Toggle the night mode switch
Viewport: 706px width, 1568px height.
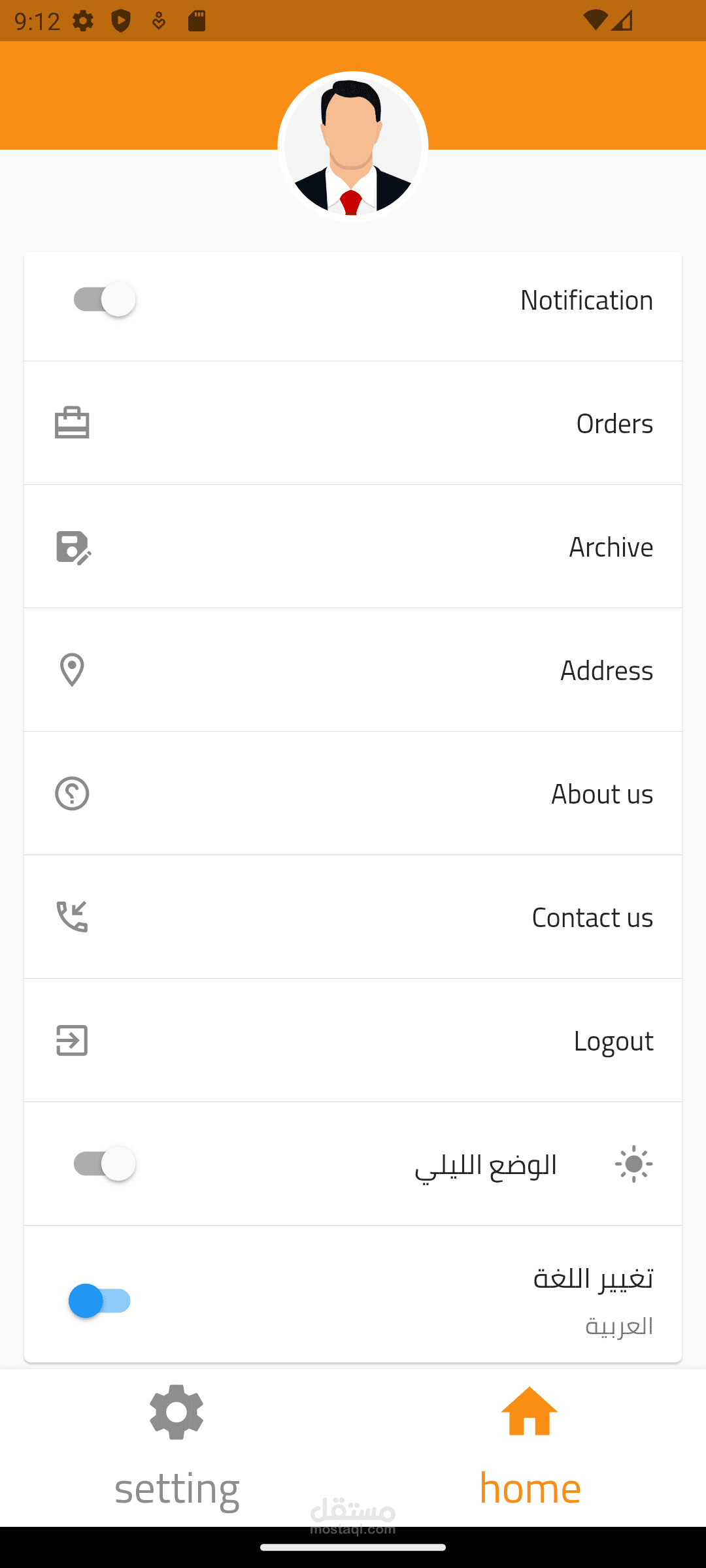(x=105, y=1164)
